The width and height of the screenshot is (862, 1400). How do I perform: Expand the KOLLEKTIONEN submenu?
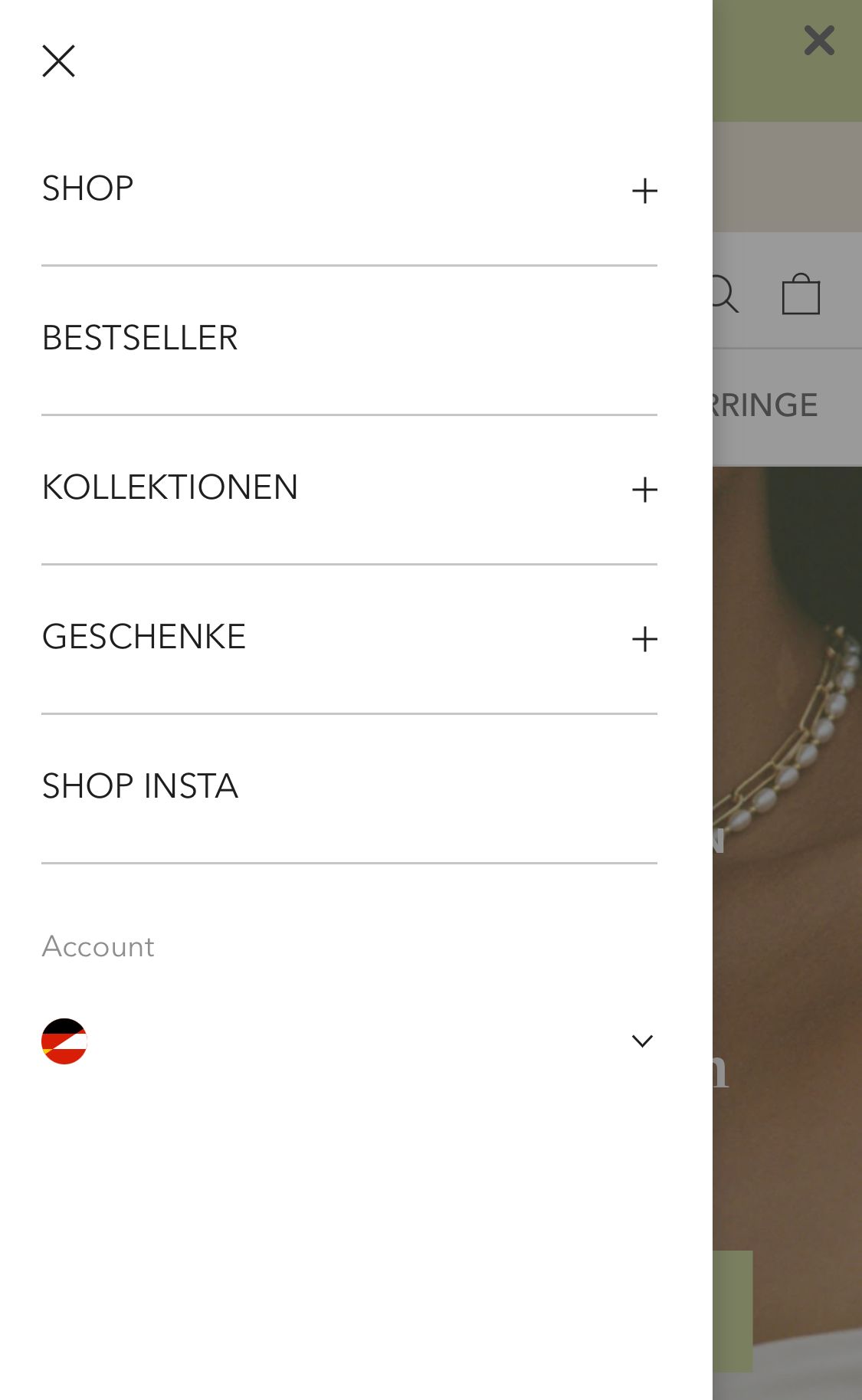(644, 489)
